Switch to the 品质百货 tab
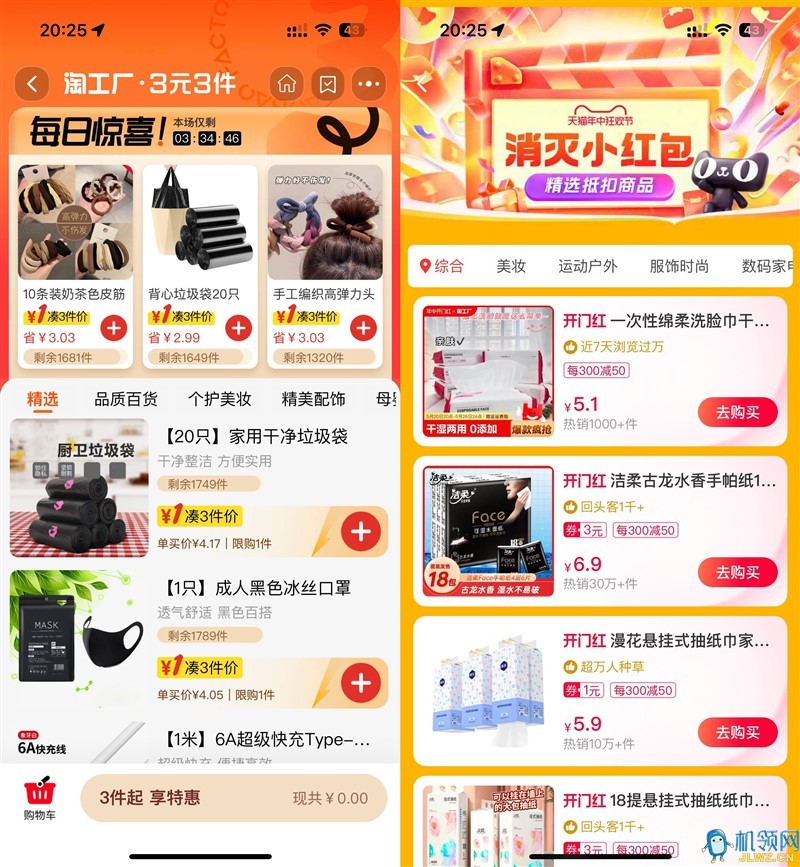800x867 pixels. pyautogui.click(x=126, y=399)
